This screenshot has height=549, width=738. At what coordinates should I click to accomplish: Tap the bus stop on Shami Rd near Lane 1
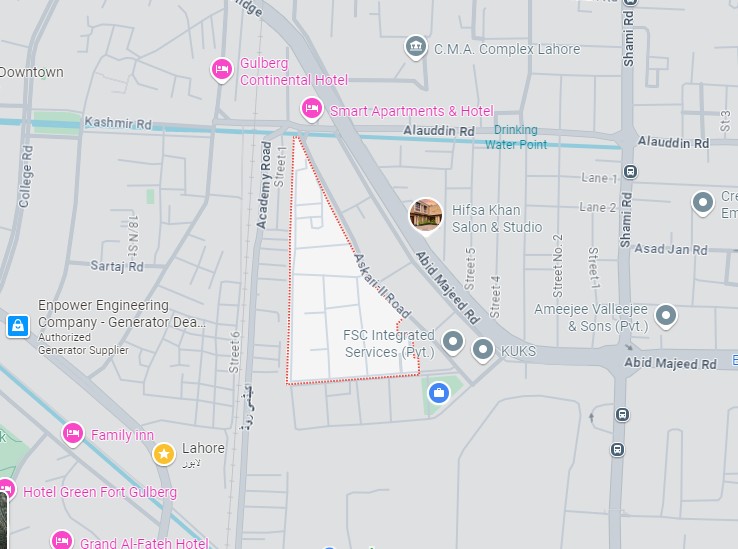click(630, 172)
